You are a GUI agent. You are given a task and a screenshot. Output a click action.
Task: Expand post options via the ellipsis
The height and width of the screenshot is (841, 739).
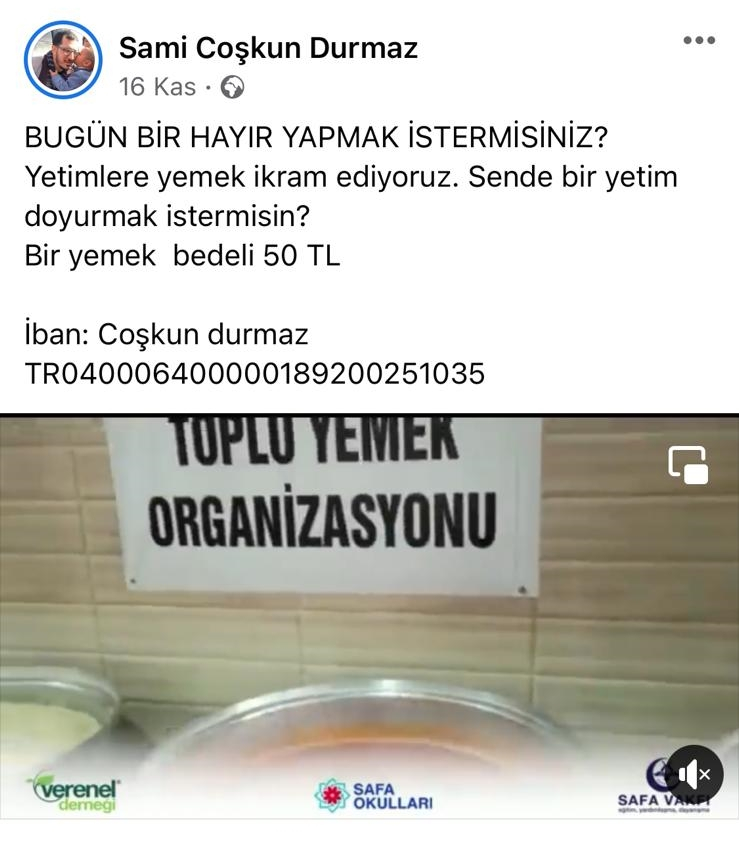pyautogui.click(x=699, y=40)
